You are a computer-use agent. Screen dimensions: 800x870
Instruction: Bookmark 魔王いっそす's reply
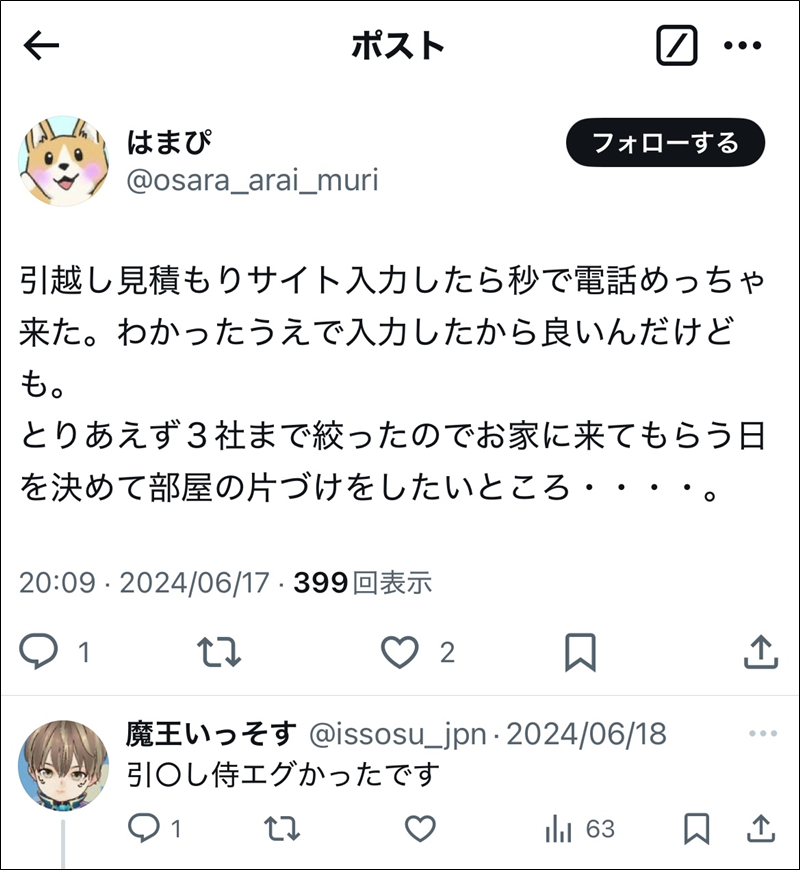click(x=696, y=828)
